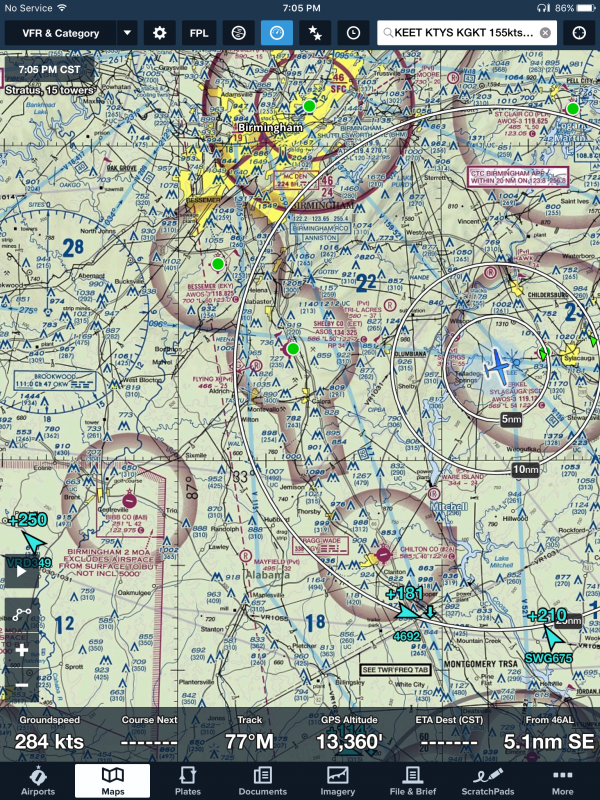Go to the Imagery tab

point(337,780)
